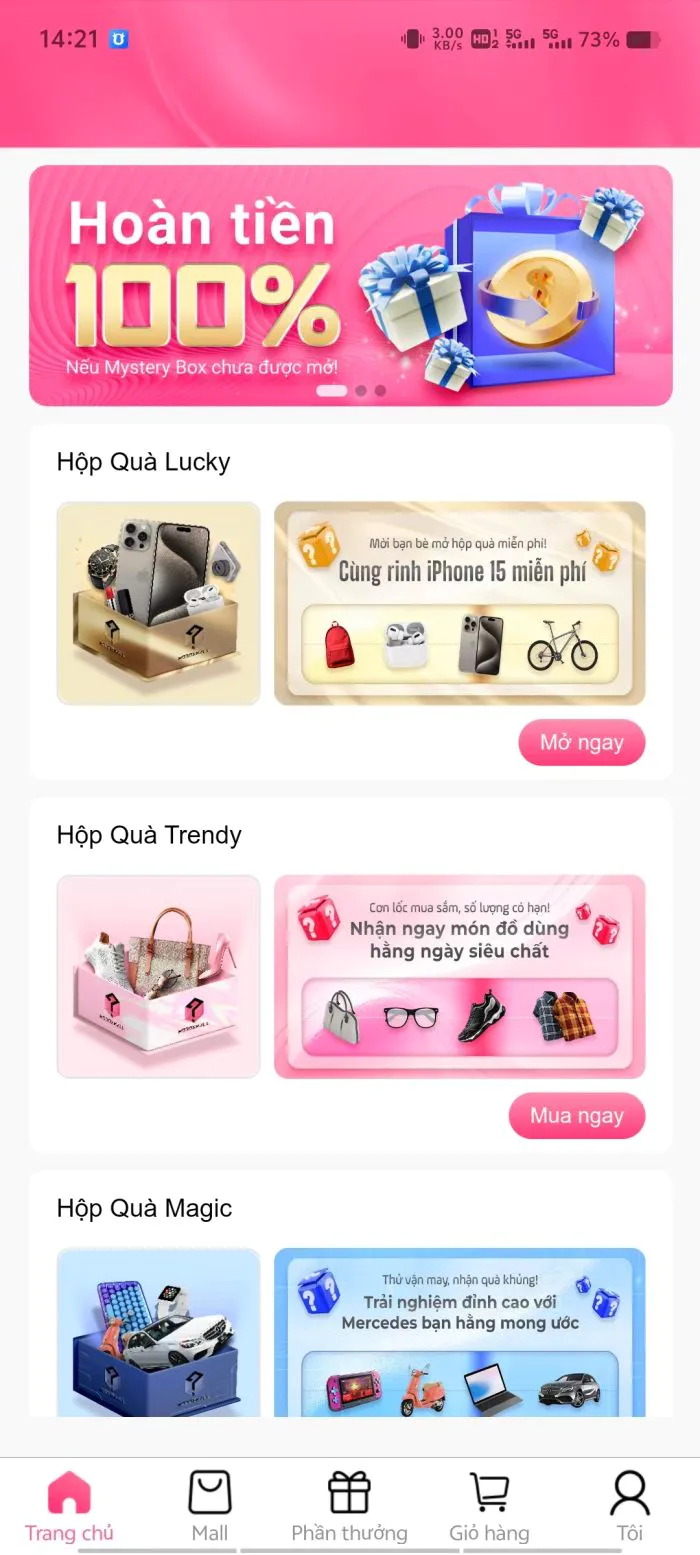
Task: Open the Mercedes bạn hằng mong ước card
Action: coord(459,1332)
